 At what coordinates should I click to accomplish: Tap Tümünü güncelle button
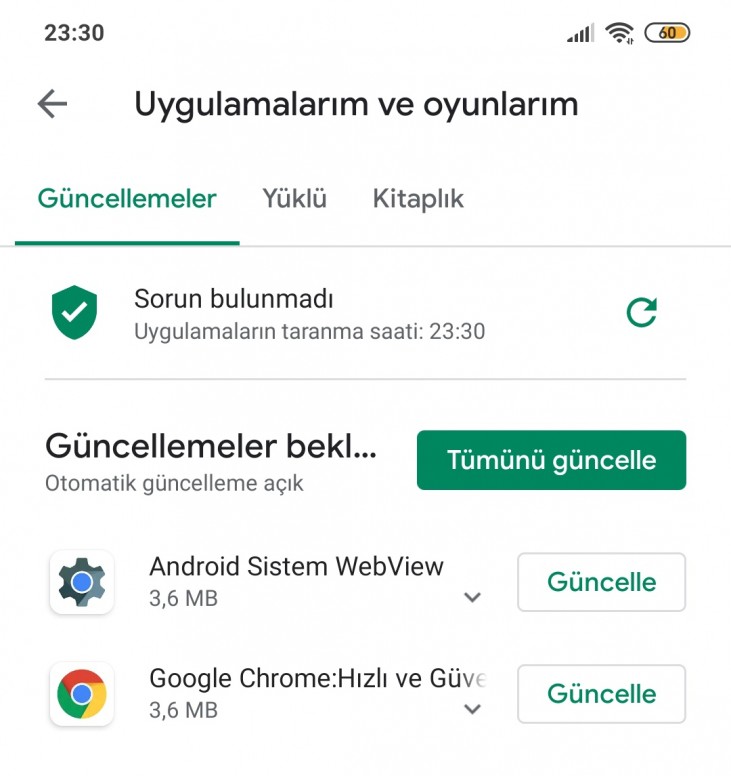pyautogui.click(x=551, y=460)
